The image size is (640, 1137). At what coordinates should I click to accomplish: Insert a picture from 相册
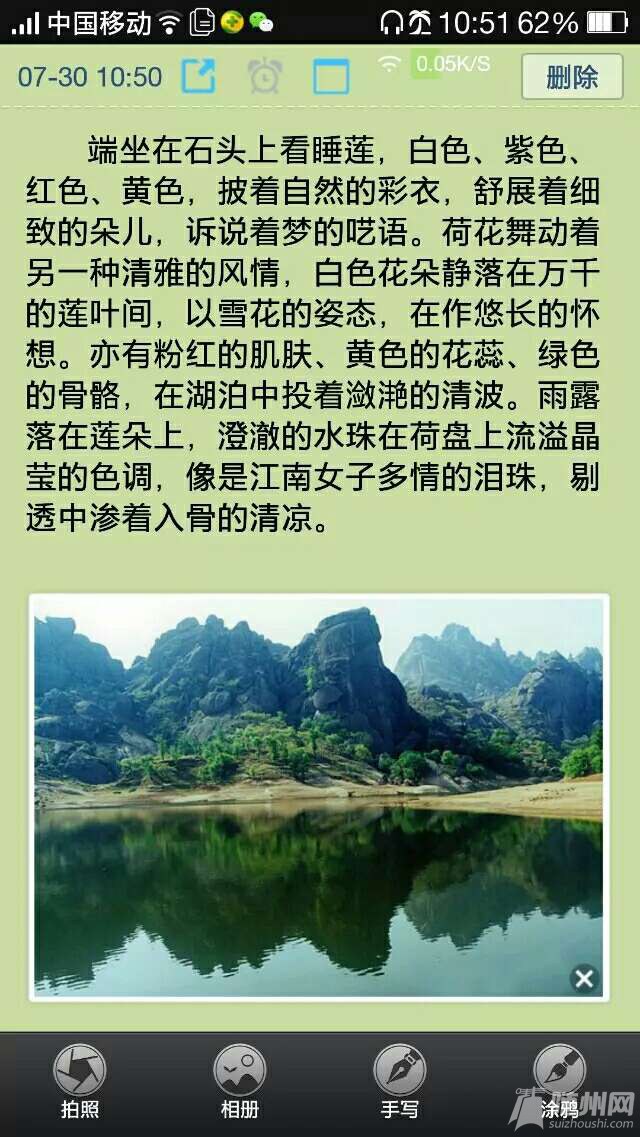click(x=240, y=1082)
